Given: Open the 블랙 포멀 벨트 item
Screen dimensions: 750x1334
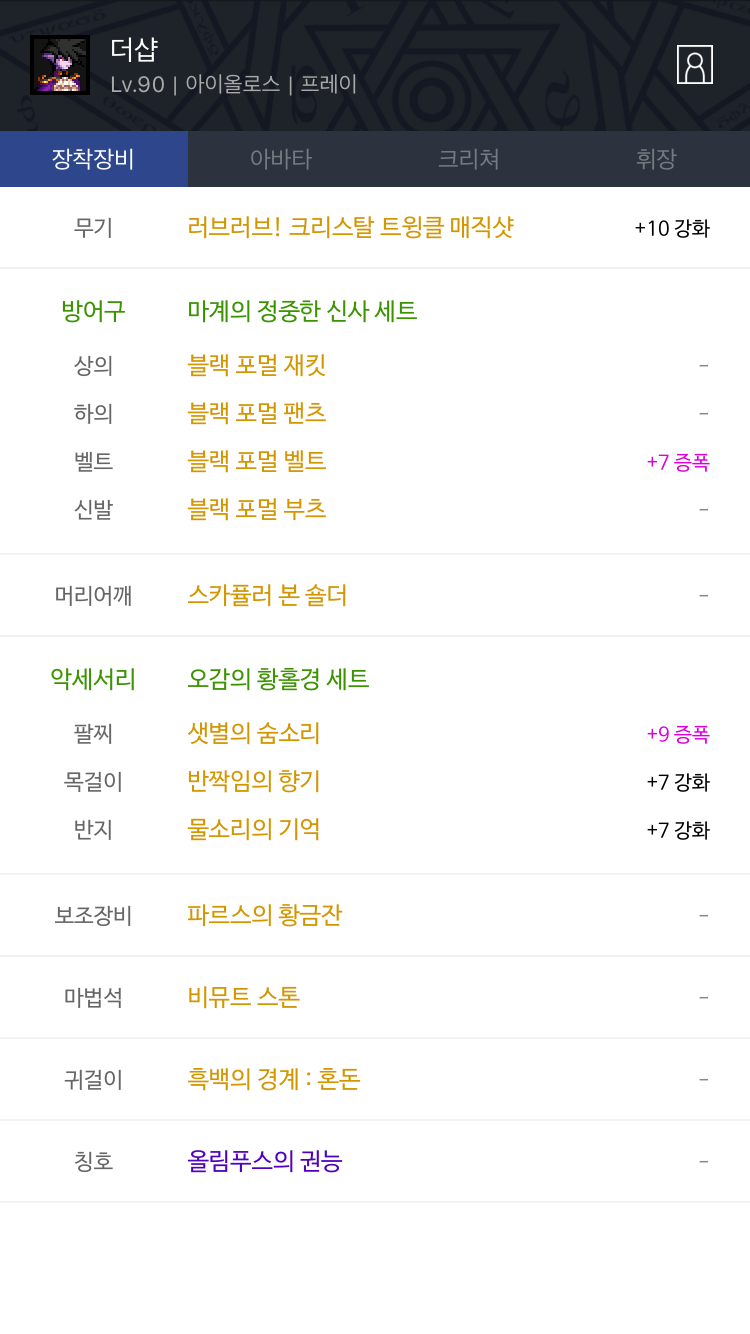Looking at the screenshot, I should [257, 462].
